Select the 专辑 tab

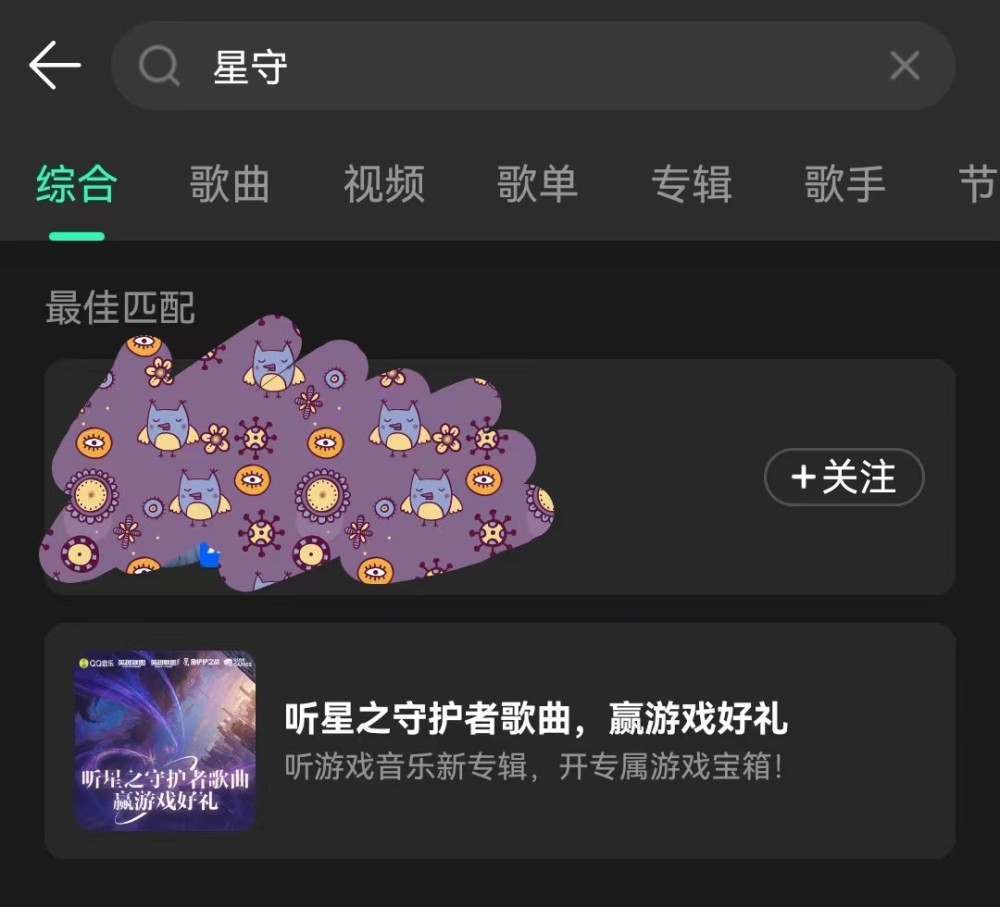692,185
